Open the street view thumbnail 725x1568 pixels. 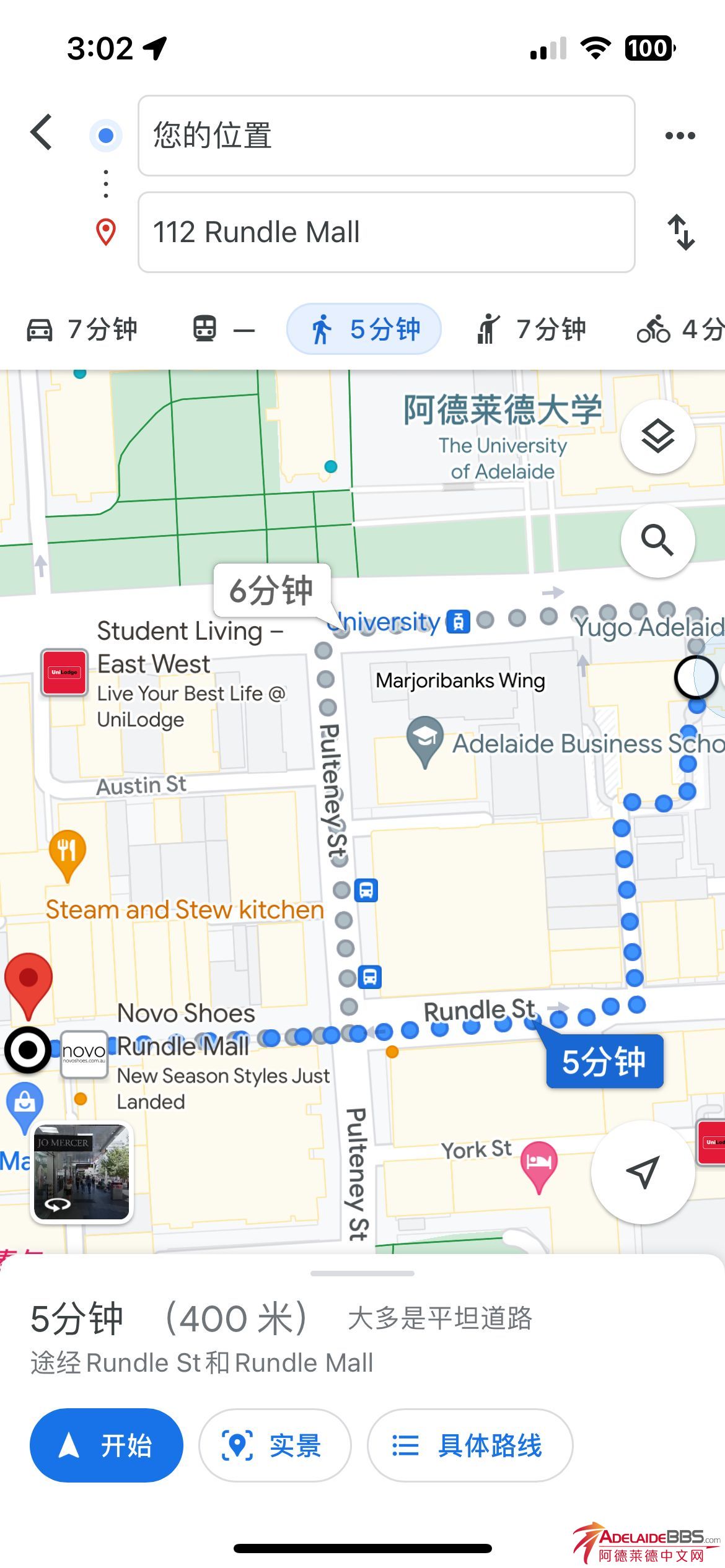tap(82, 1172)
